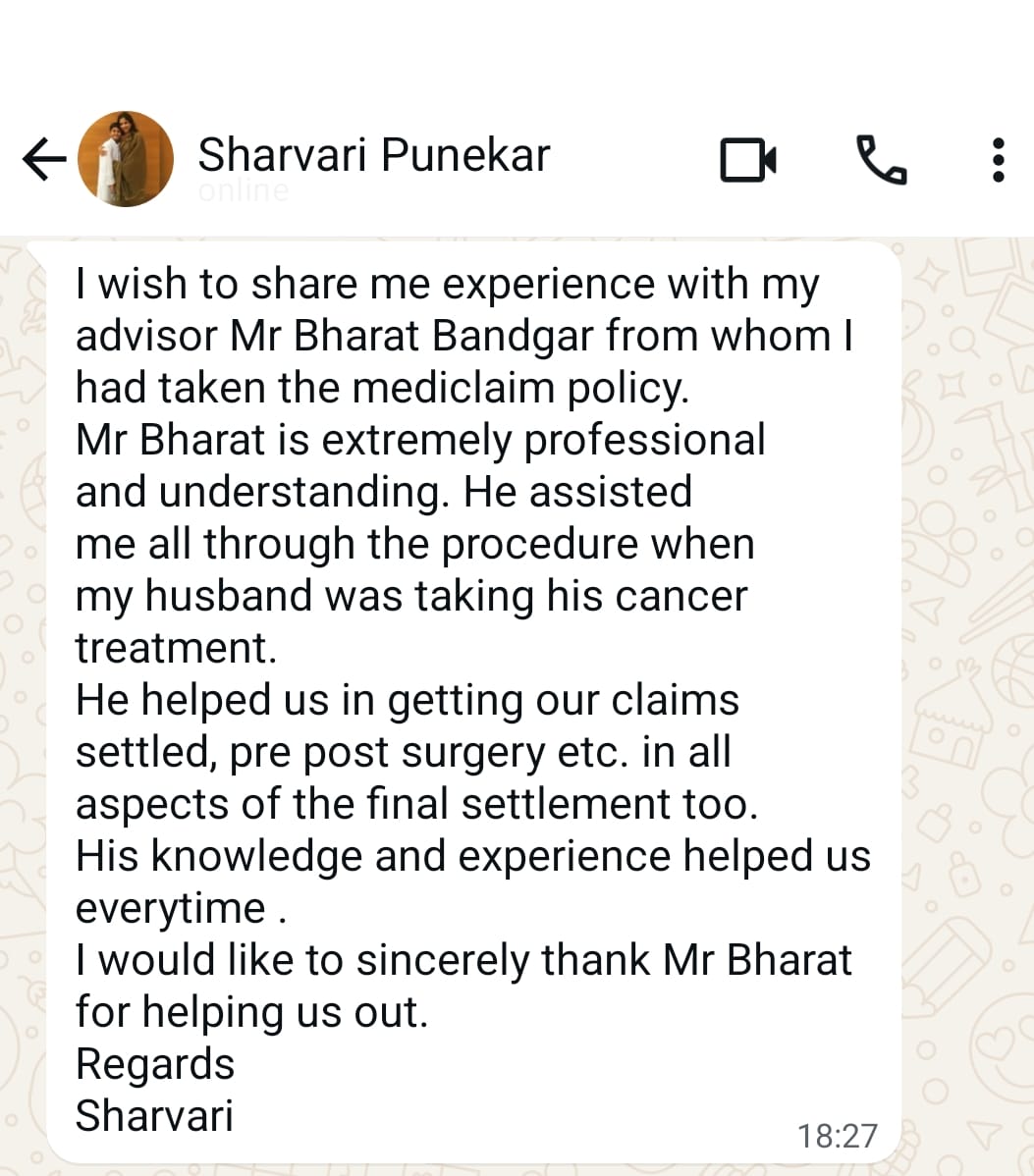Start a video call with Sharvari
The height and width of the screenshot is (1176, 1034).
pyautogui.click(x=748, y=160)
